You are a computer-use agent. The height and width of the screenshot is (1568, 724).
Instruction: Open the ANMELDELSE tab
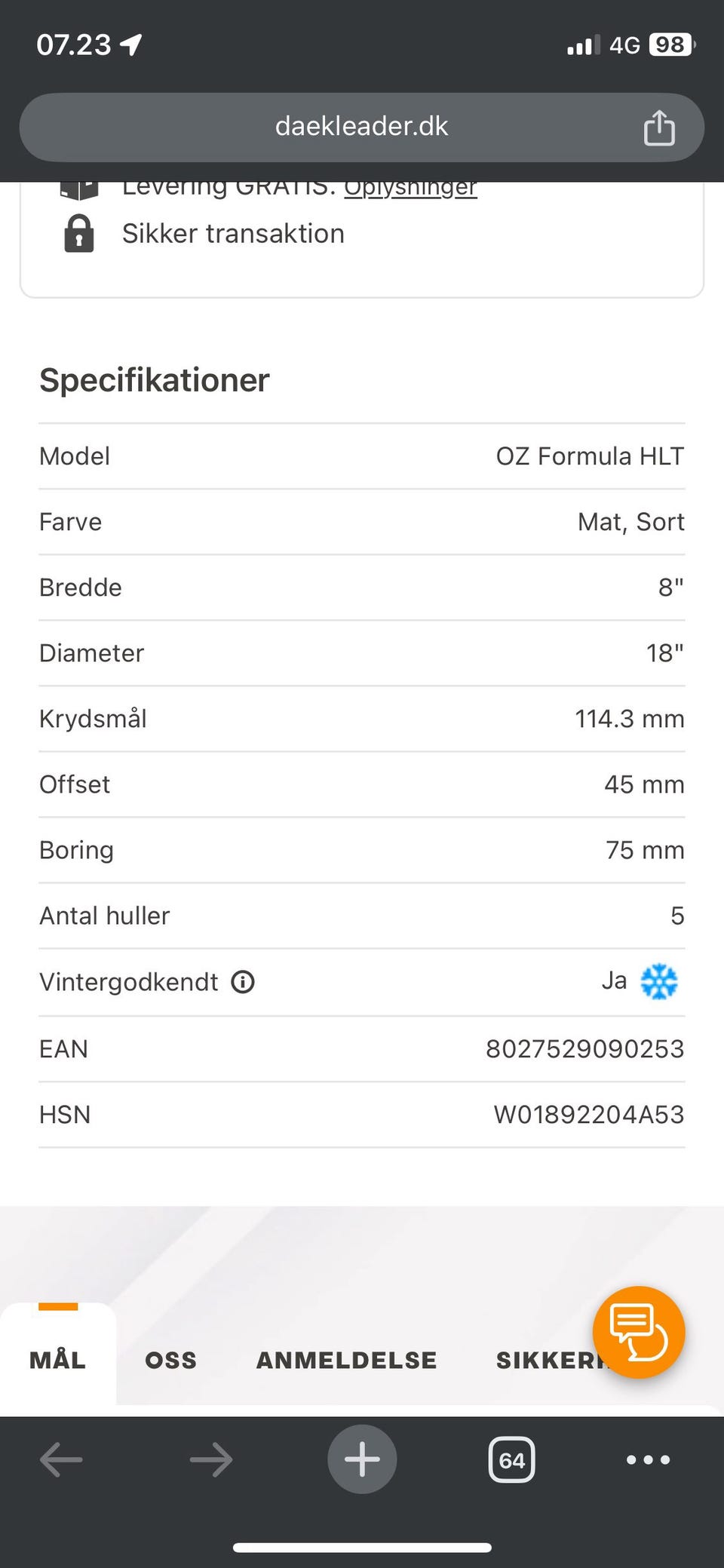[x=347, y=1360]
